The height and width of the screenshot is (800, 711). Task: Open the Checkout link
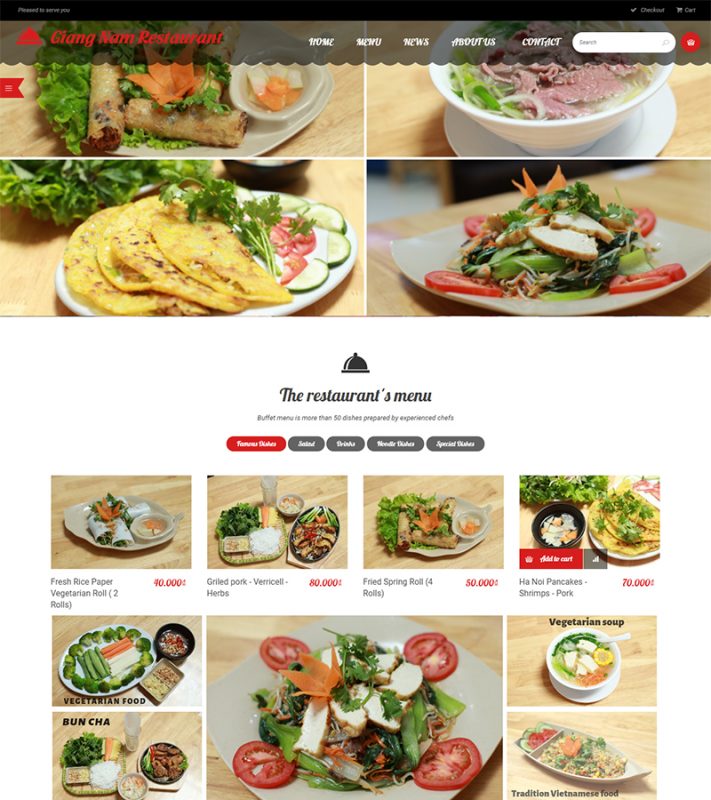point(647,10)
